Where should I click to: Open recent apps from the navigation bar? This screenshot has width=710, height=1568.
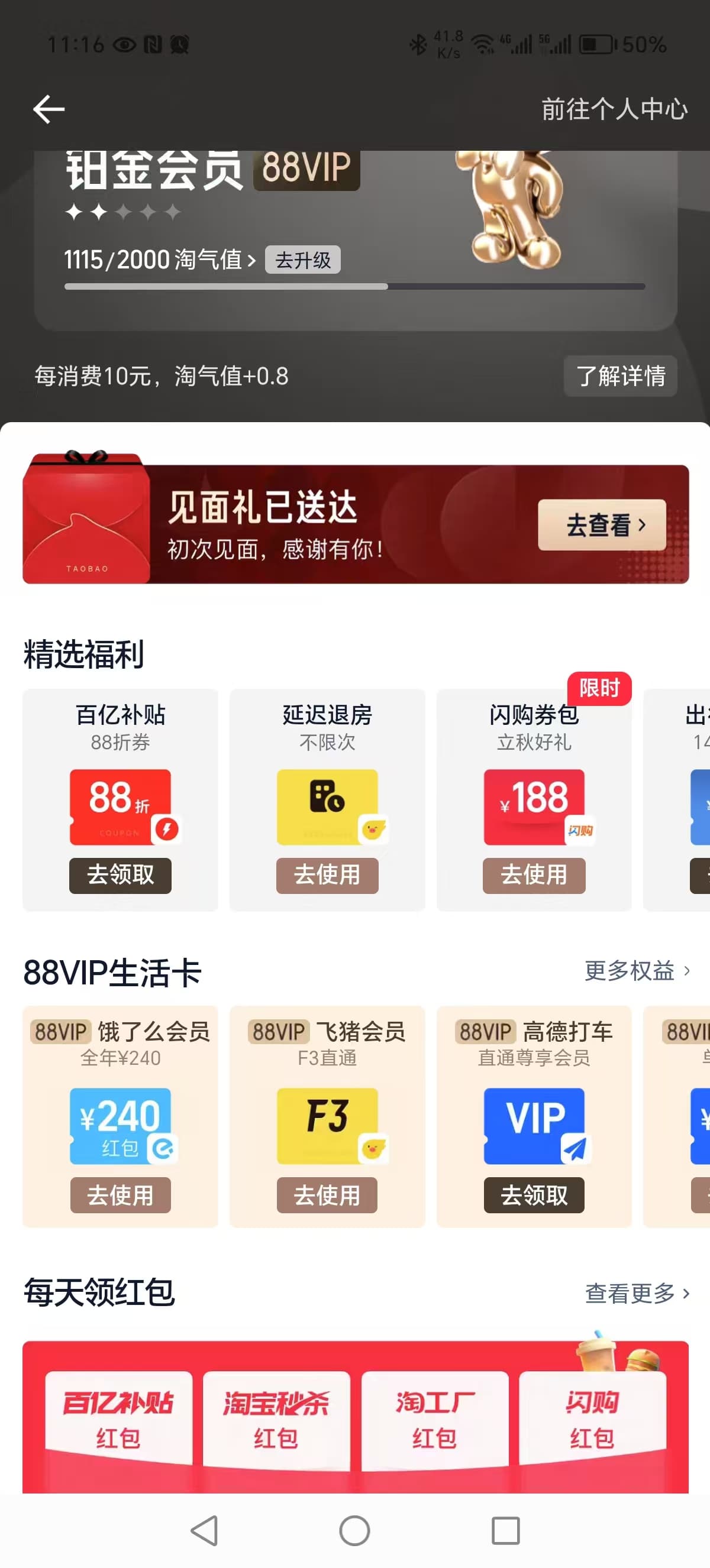click(505, 1530)
